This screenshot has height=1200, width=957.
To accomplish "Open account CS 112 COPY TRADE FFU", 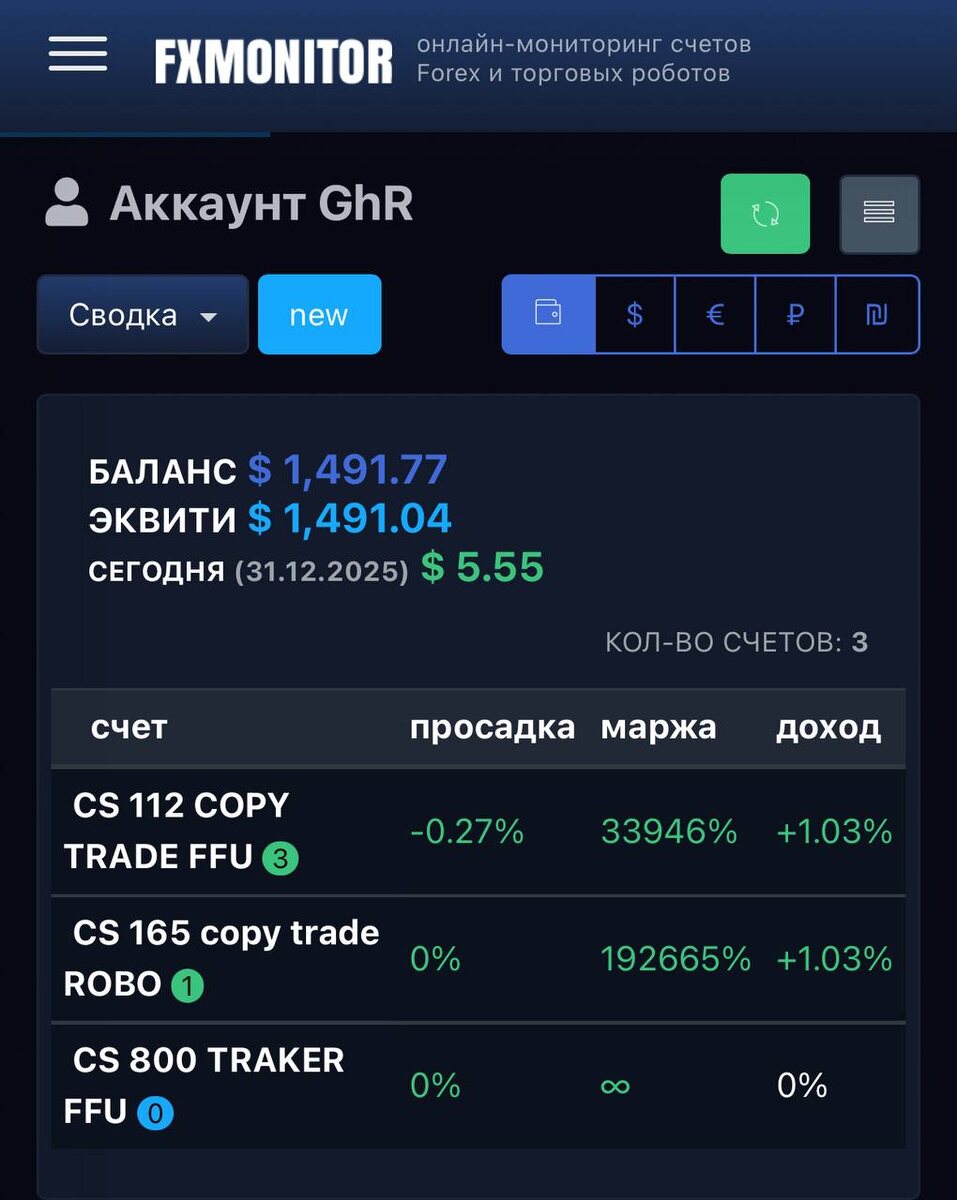I will pos(180,831).
